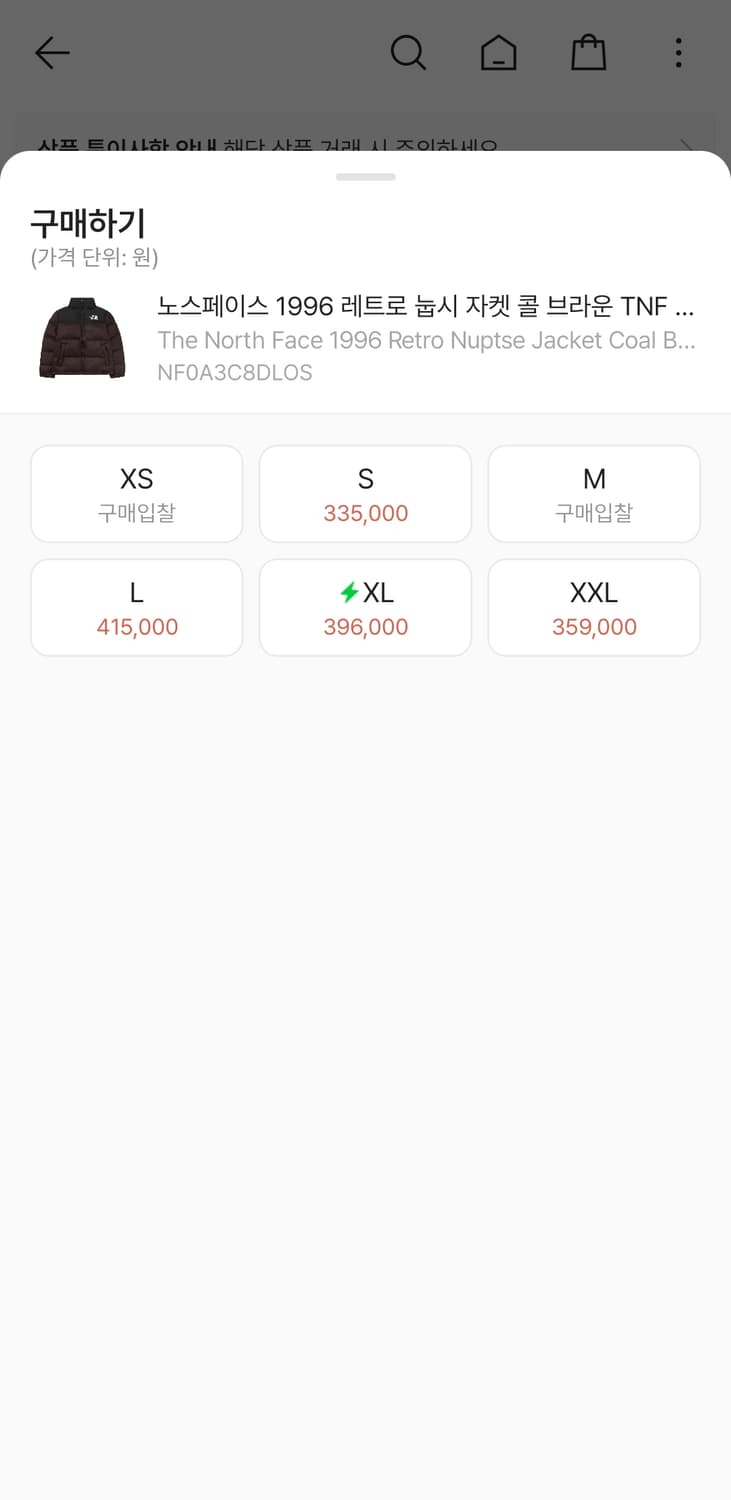Select the XL express delivery option

(x=365, y=607)
